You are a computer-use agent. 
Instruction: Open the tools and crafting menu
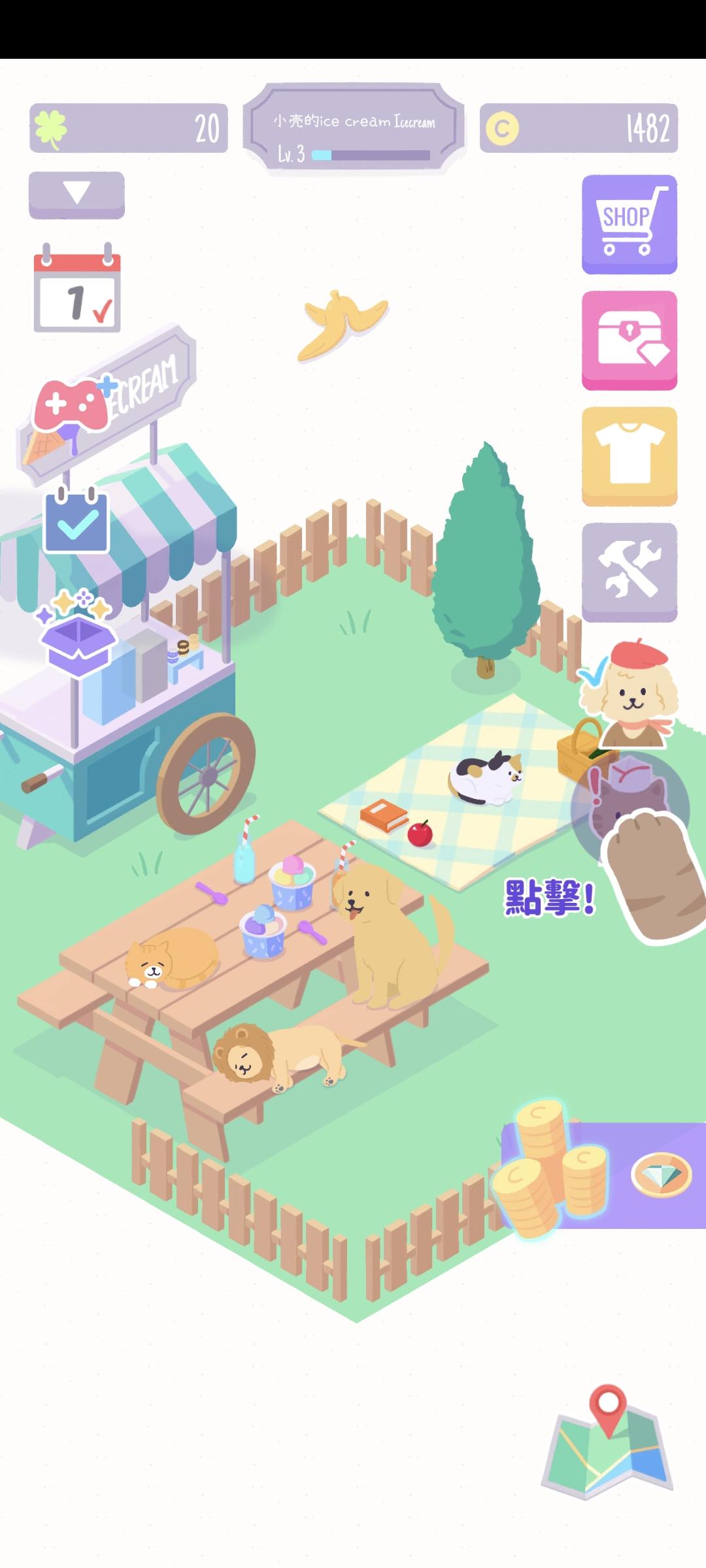click(x=629, y=570)
